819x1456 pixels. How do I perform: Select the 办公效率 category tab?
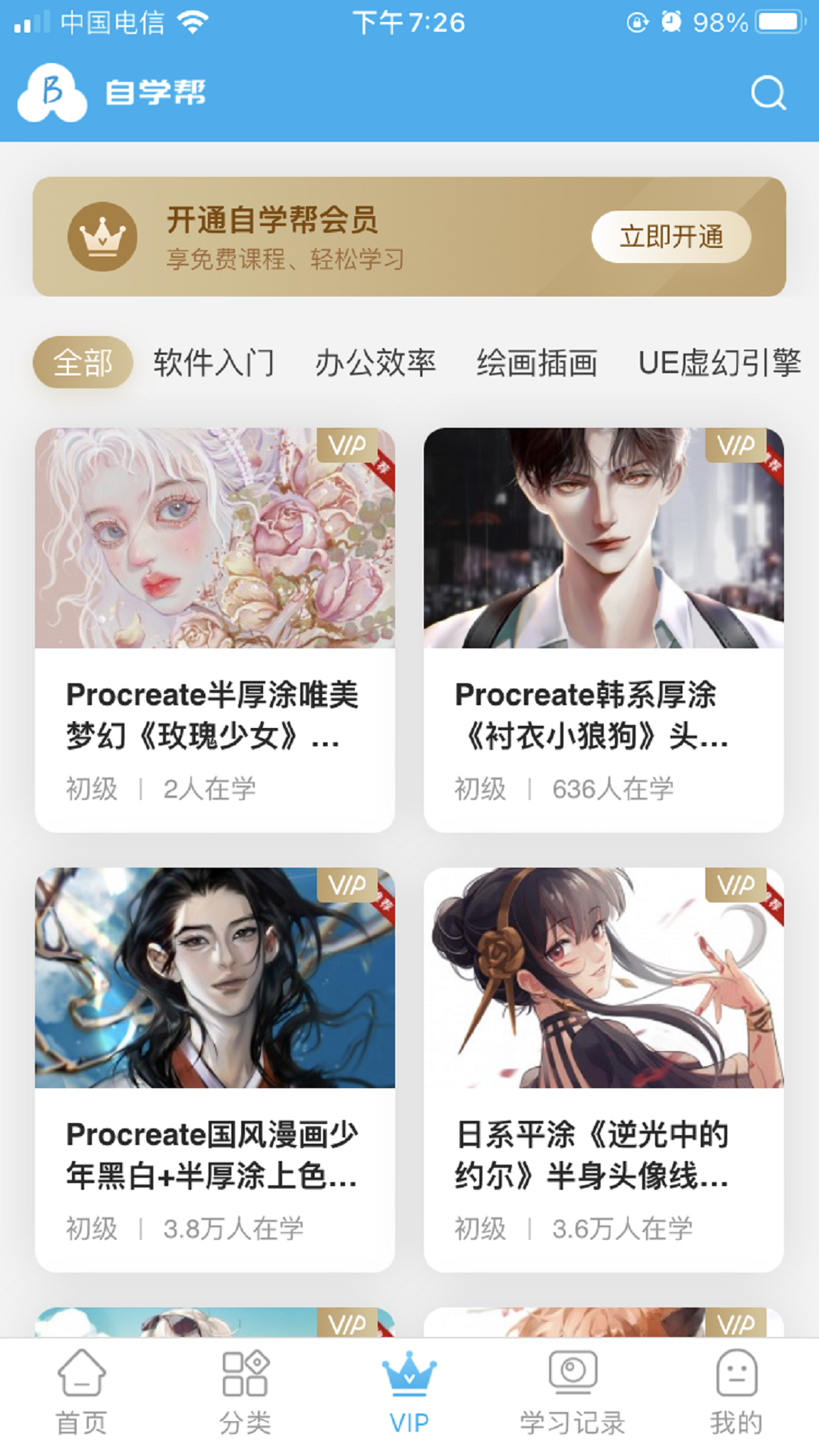(x=377, y=362)
